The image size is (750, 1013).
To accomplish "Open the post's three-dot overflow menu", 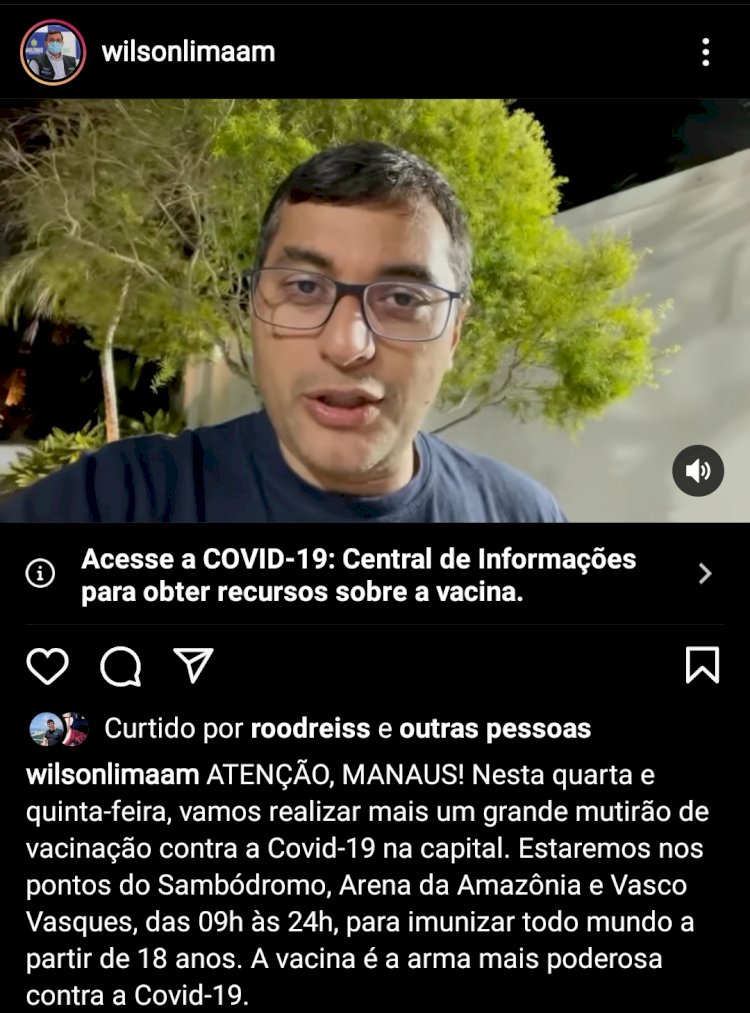I will pyautogui.click(x=706, y=52).
